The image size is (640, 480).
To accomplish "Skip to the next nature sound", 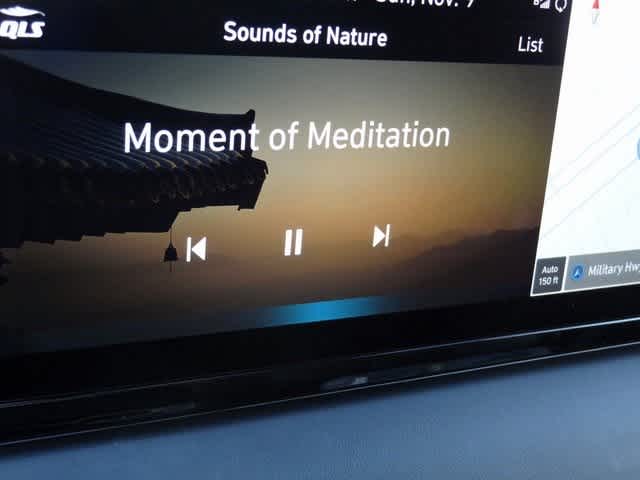I will (x=381, y=236).
